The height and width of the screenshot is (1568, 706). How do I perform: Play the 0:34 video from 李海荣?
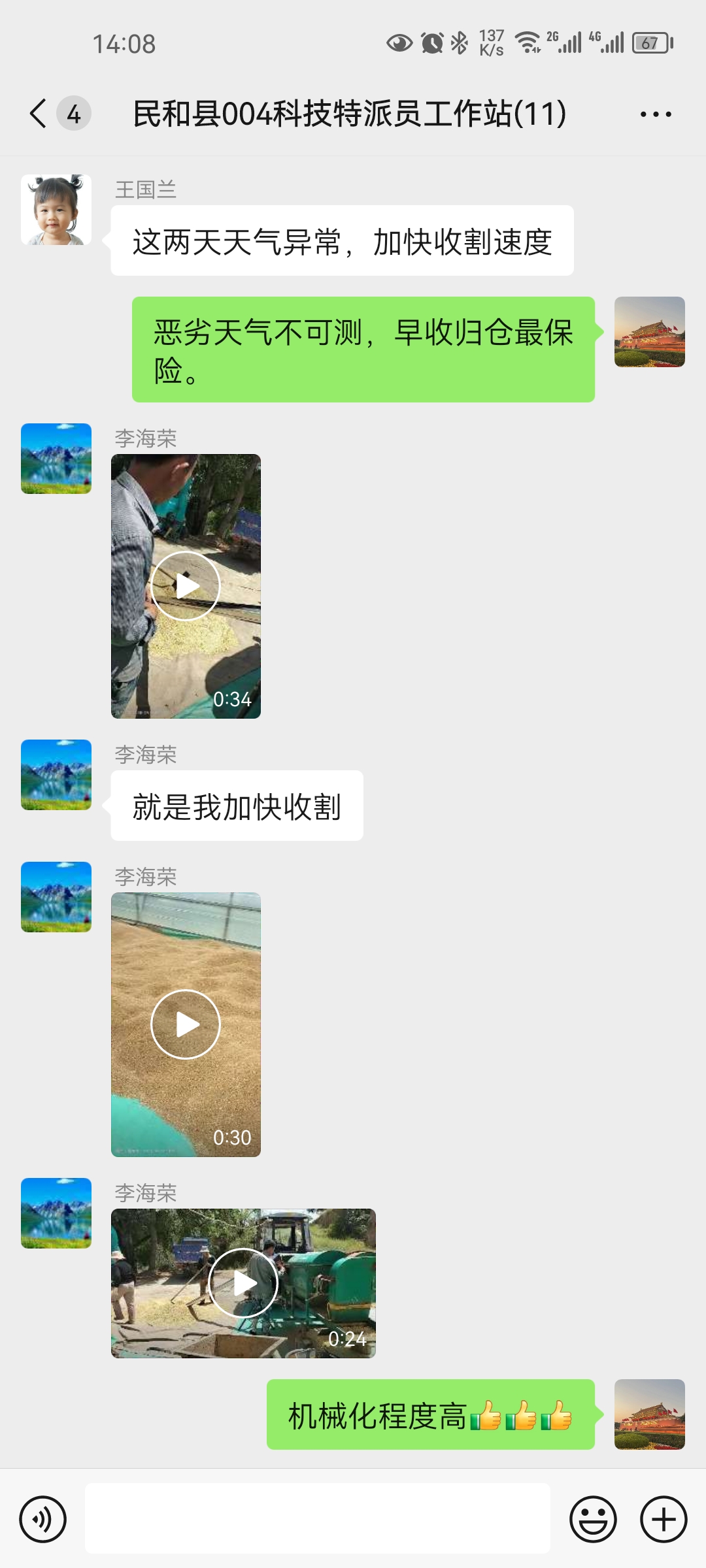coord(186,586)
